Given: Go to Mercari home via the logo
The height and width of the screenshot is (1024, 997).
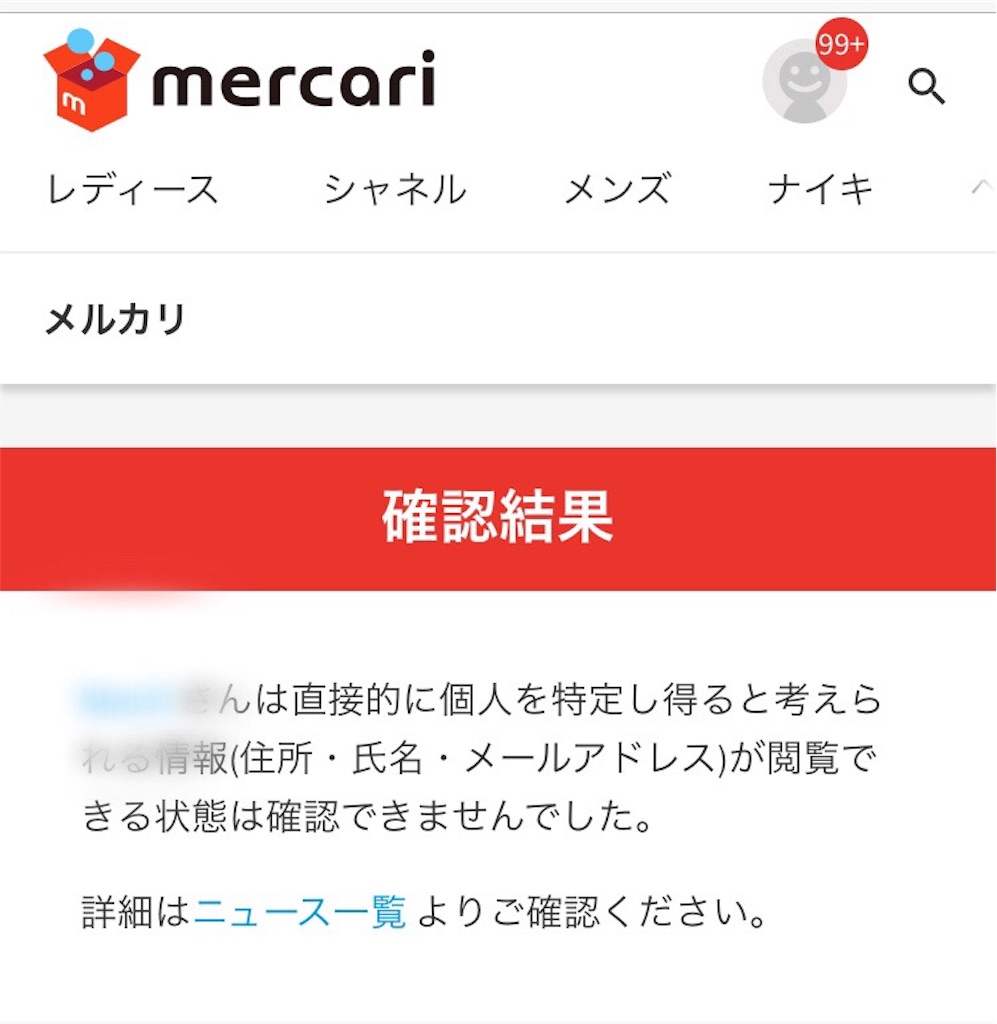Looking at the screenshot, I should coord(239,80).
